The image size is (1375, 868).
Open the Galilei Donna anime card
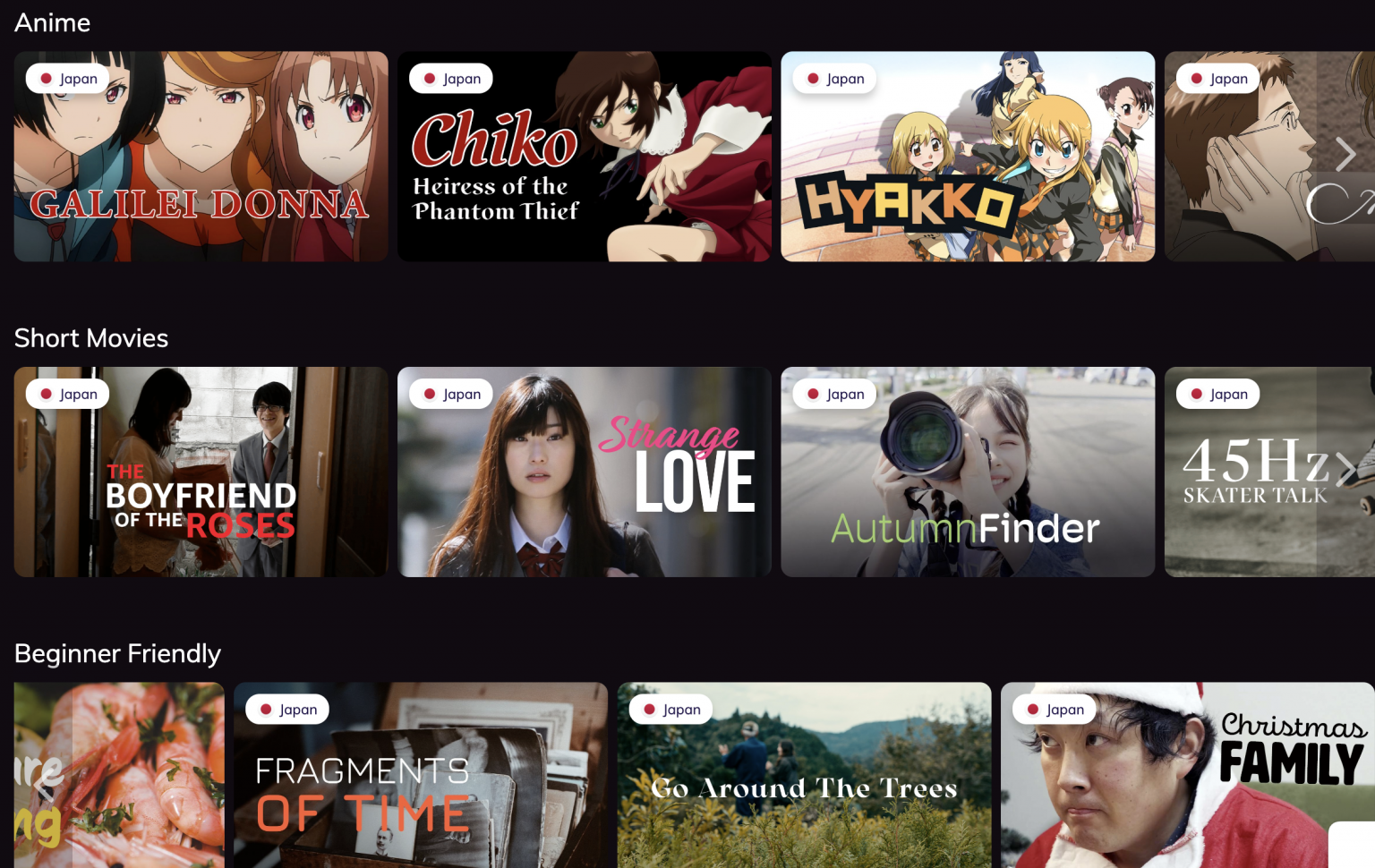(201, 157)
